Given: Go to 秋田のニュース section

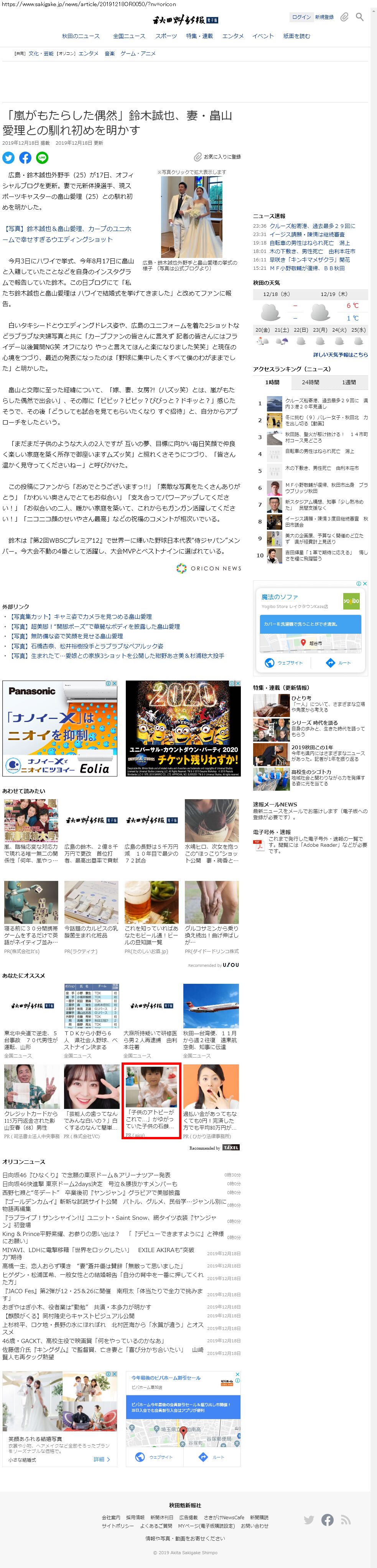Looking at the screenshot, I should tap(81, 36).
